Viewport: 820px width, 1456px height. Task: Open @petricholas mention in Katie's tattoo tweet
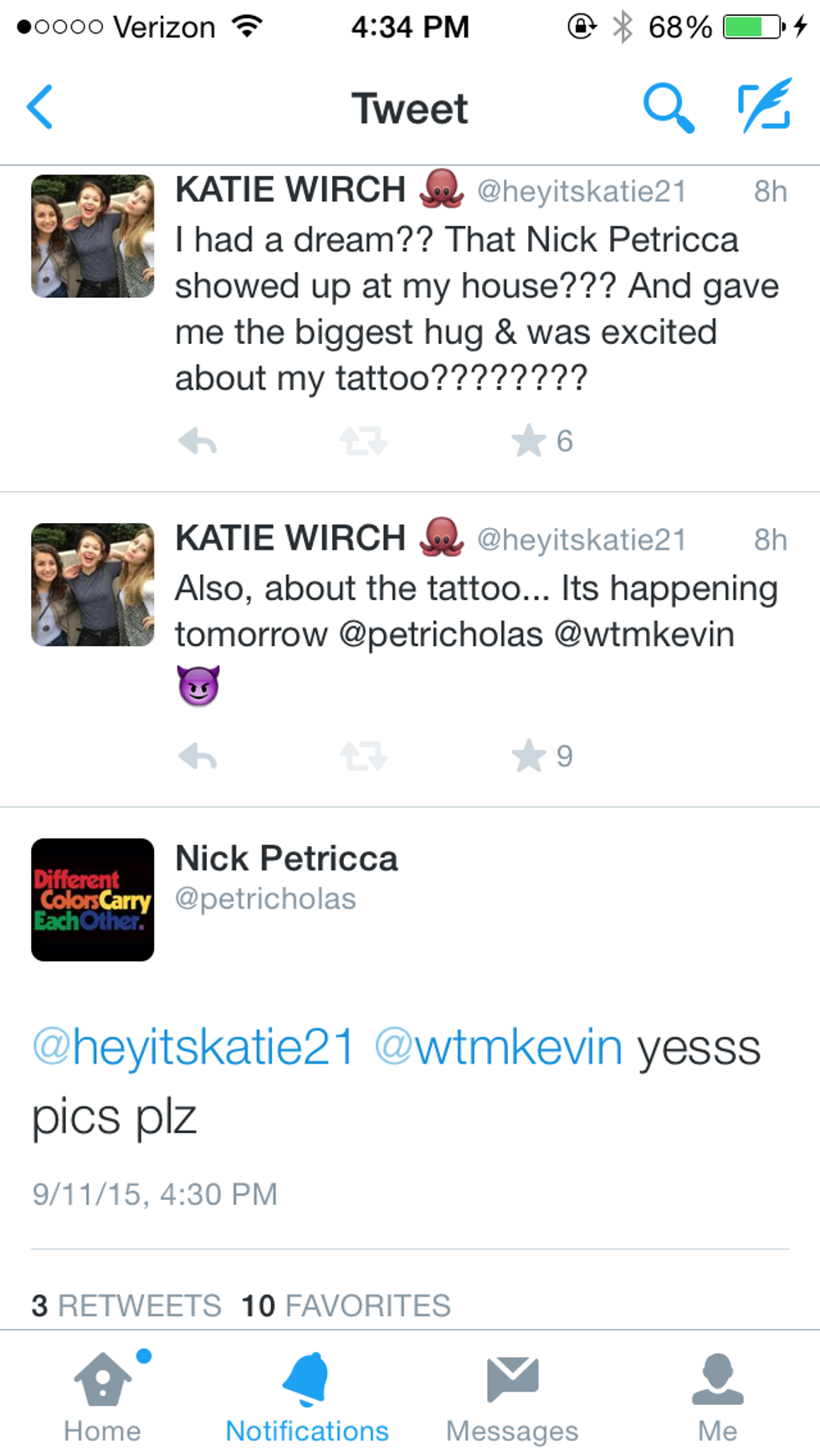(441, 634)
